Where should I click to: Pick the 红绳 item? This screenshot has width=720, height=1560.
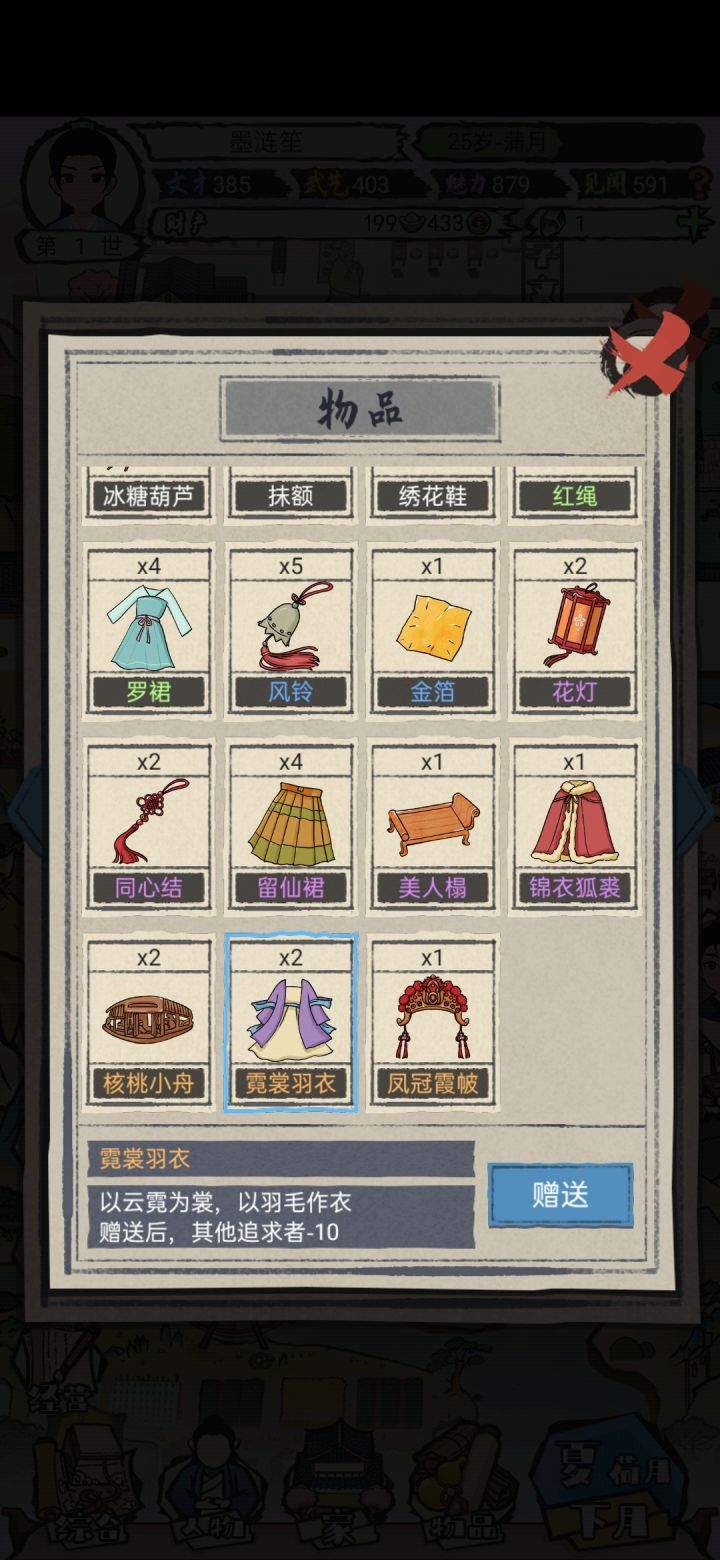pyautogui.click(x=575, y=494)
